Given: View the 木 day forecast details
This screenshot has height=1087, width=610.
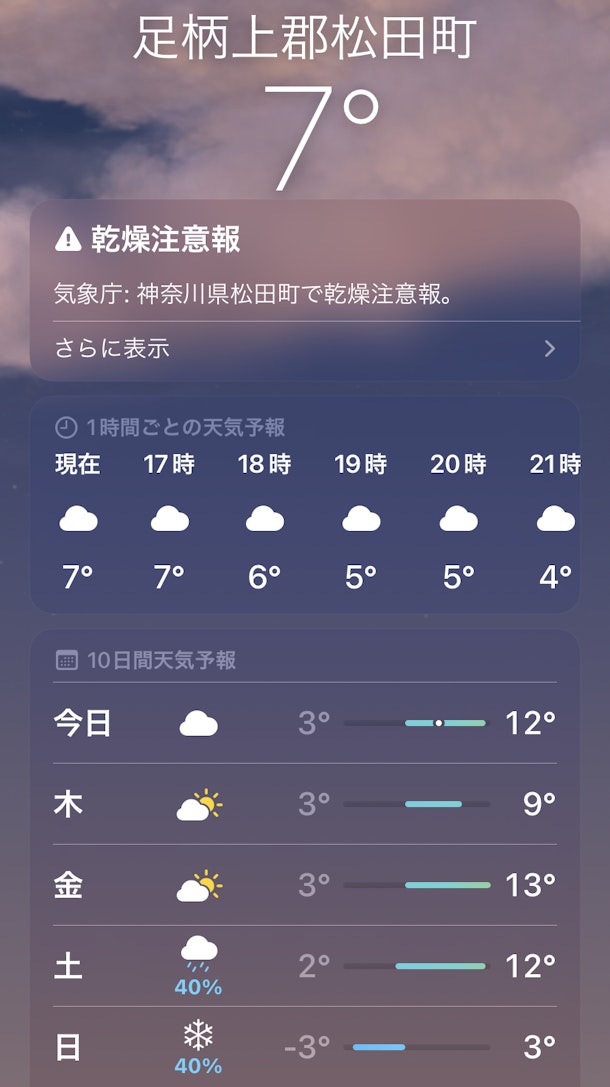Looking at the screenshot, I should 304,804.
